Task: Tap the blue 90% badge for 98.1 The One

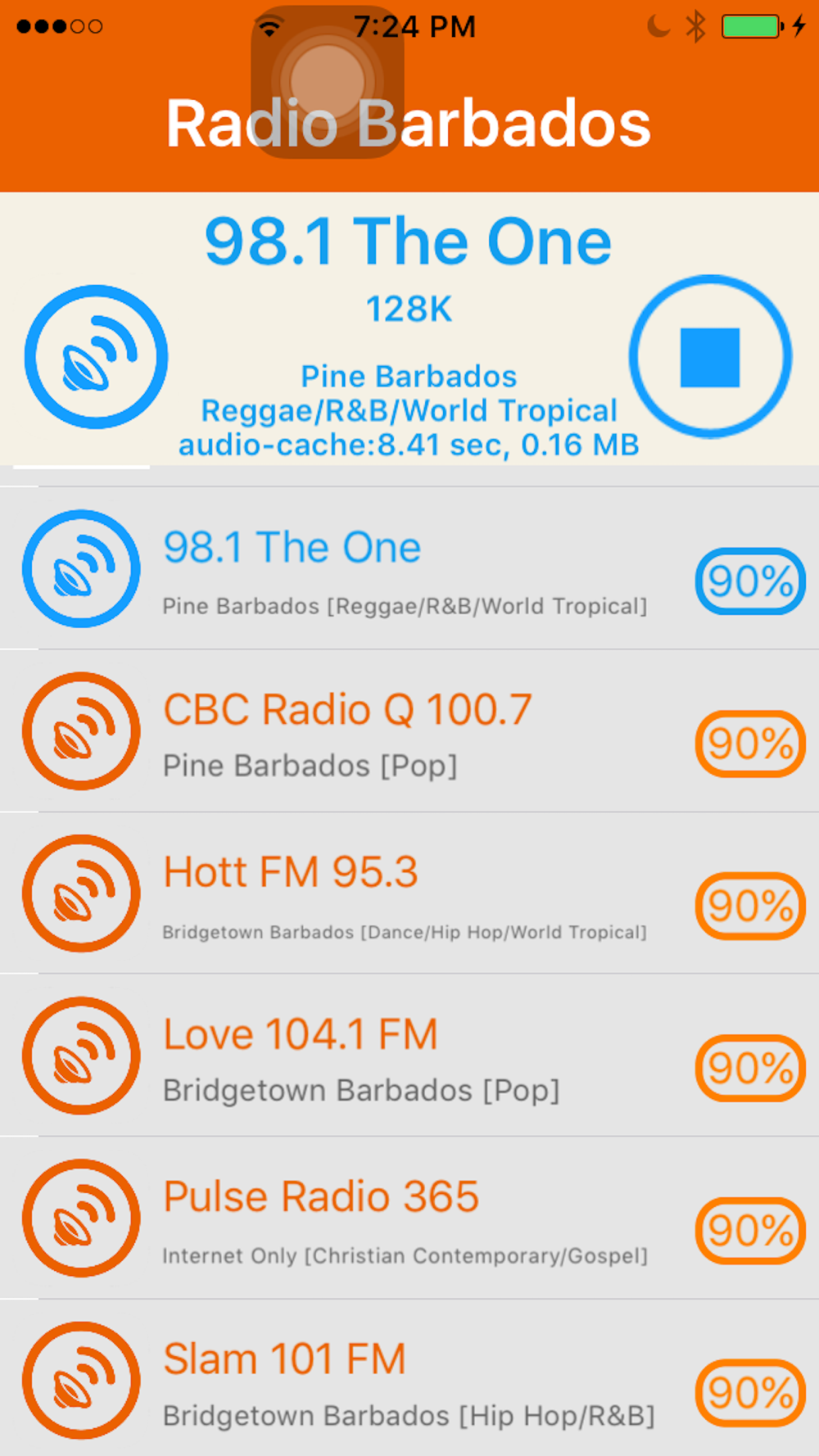Action: pyautogui.click(x=750, y=581)
